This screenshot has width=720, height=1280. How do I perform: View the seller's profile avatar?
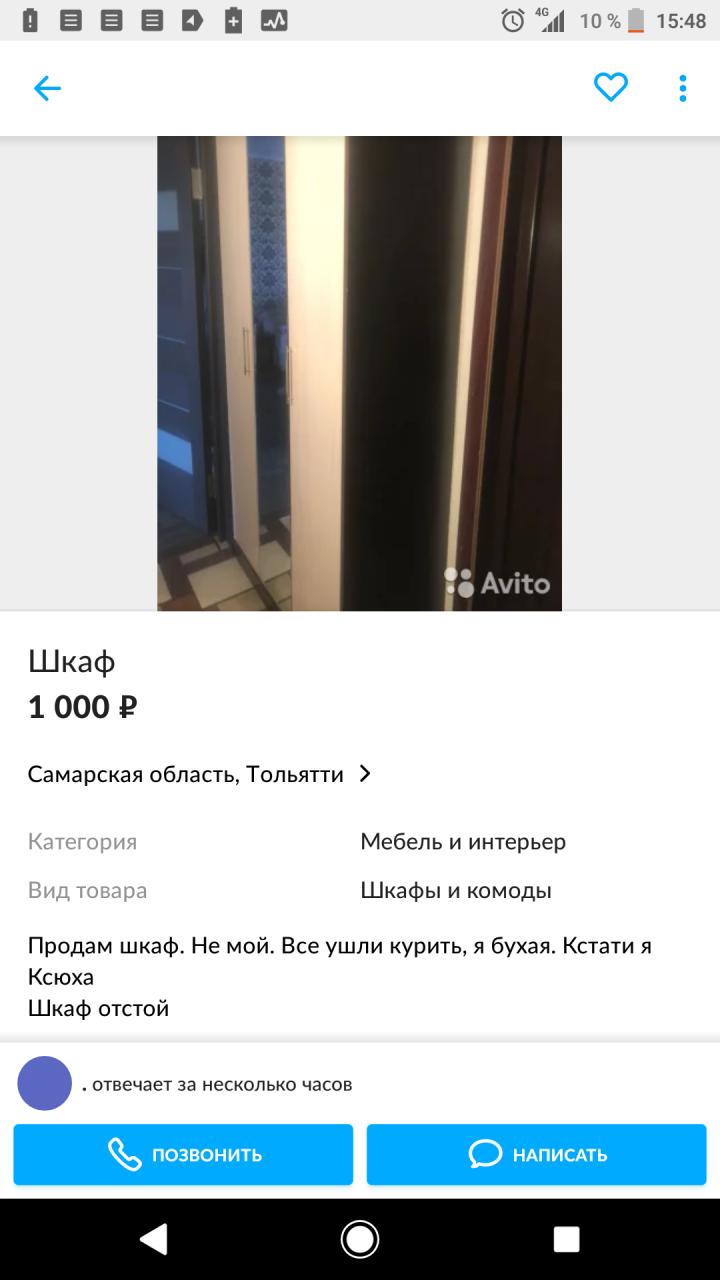[x=45, y=1083]
